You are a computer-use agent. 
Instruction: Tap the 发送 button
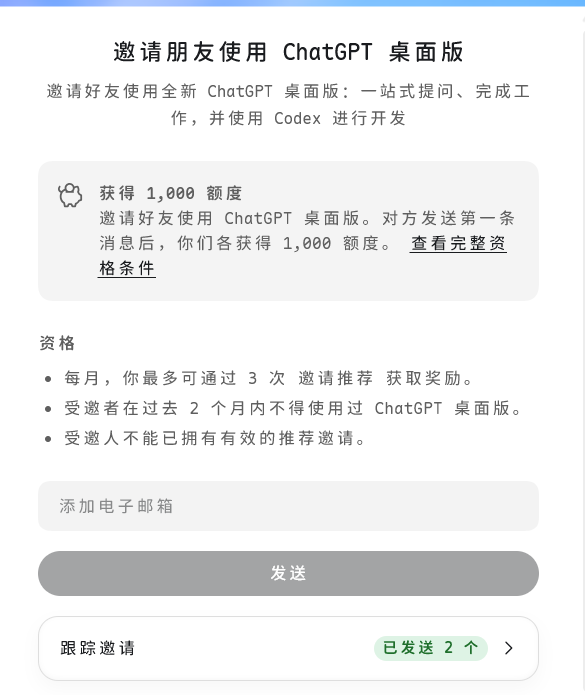289,573
